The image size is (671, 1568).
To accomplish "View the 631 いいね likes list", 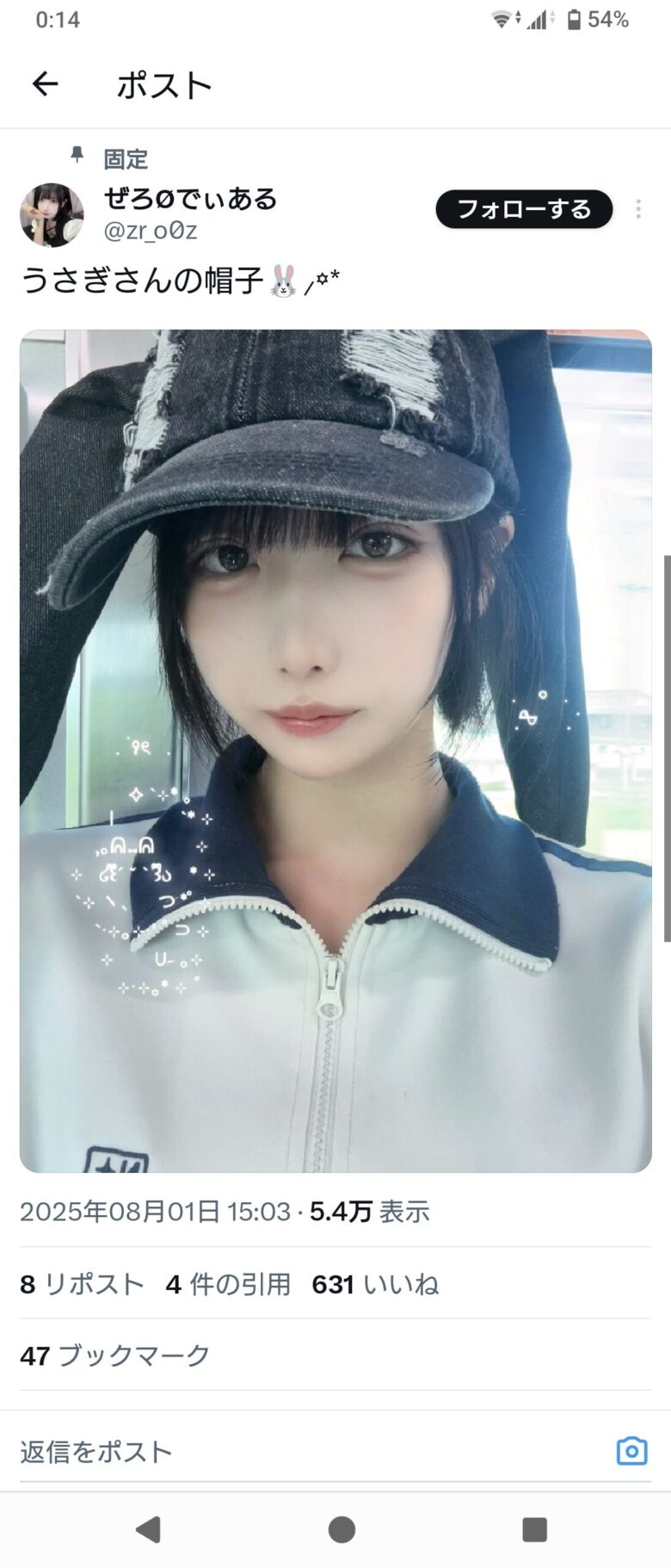I will [x=375, y=1284].
